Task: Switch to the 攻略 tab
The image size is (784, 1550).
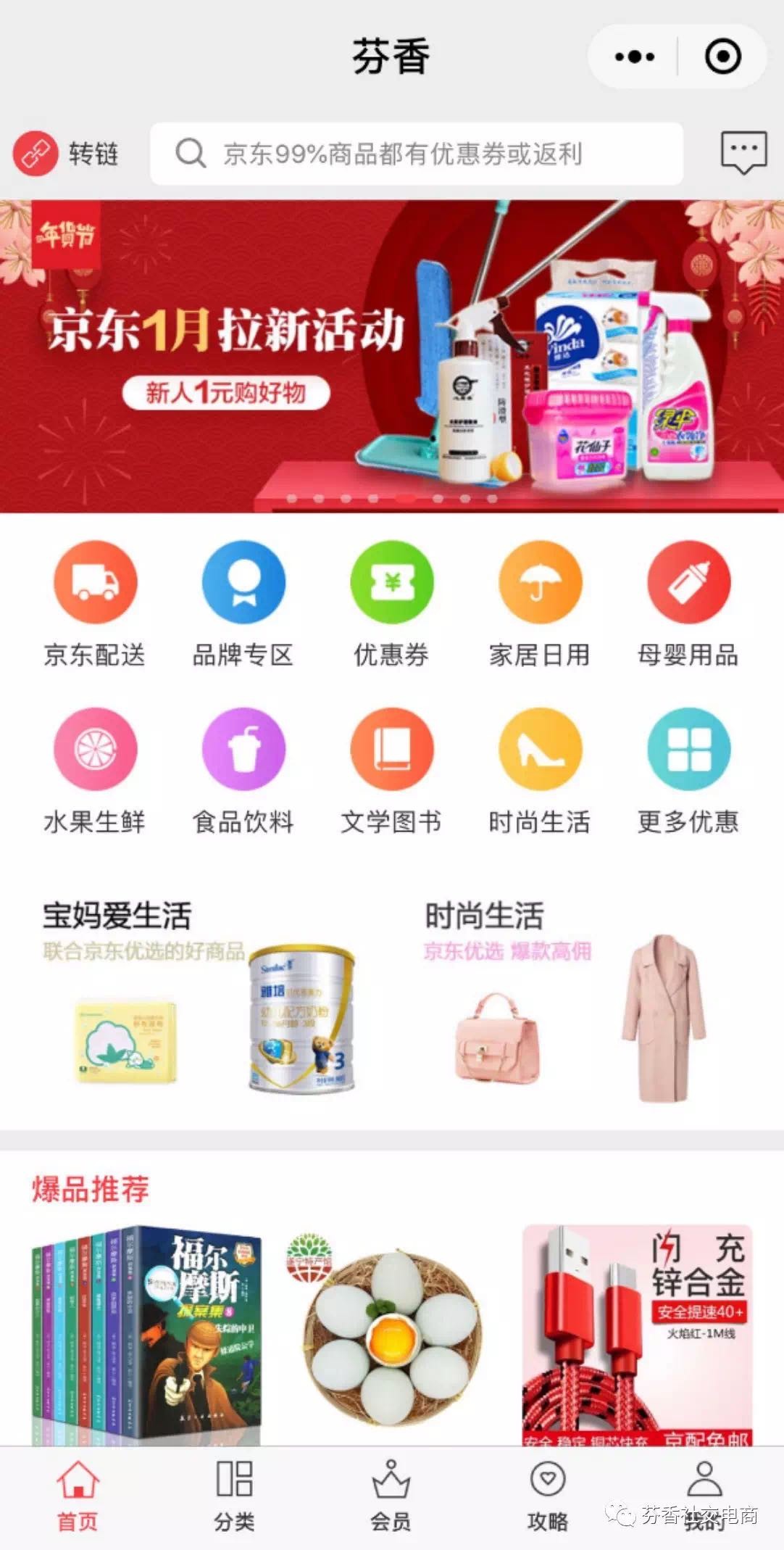Action: 547,1495
